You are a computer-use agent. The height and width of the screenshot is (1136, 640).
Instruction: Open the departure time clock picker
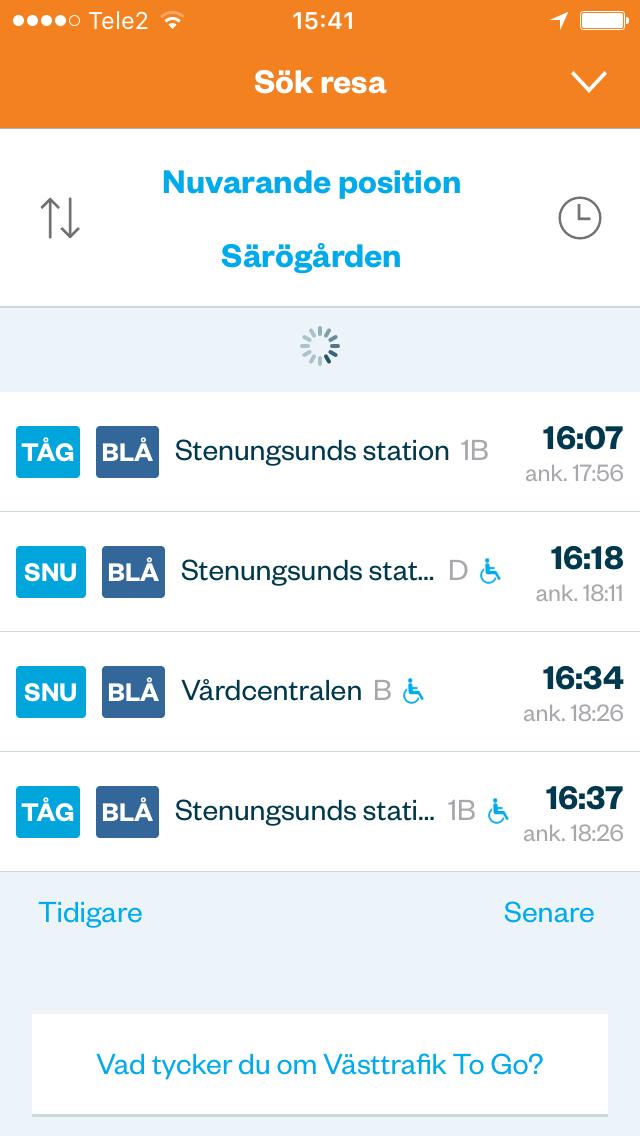click(579, 217)
